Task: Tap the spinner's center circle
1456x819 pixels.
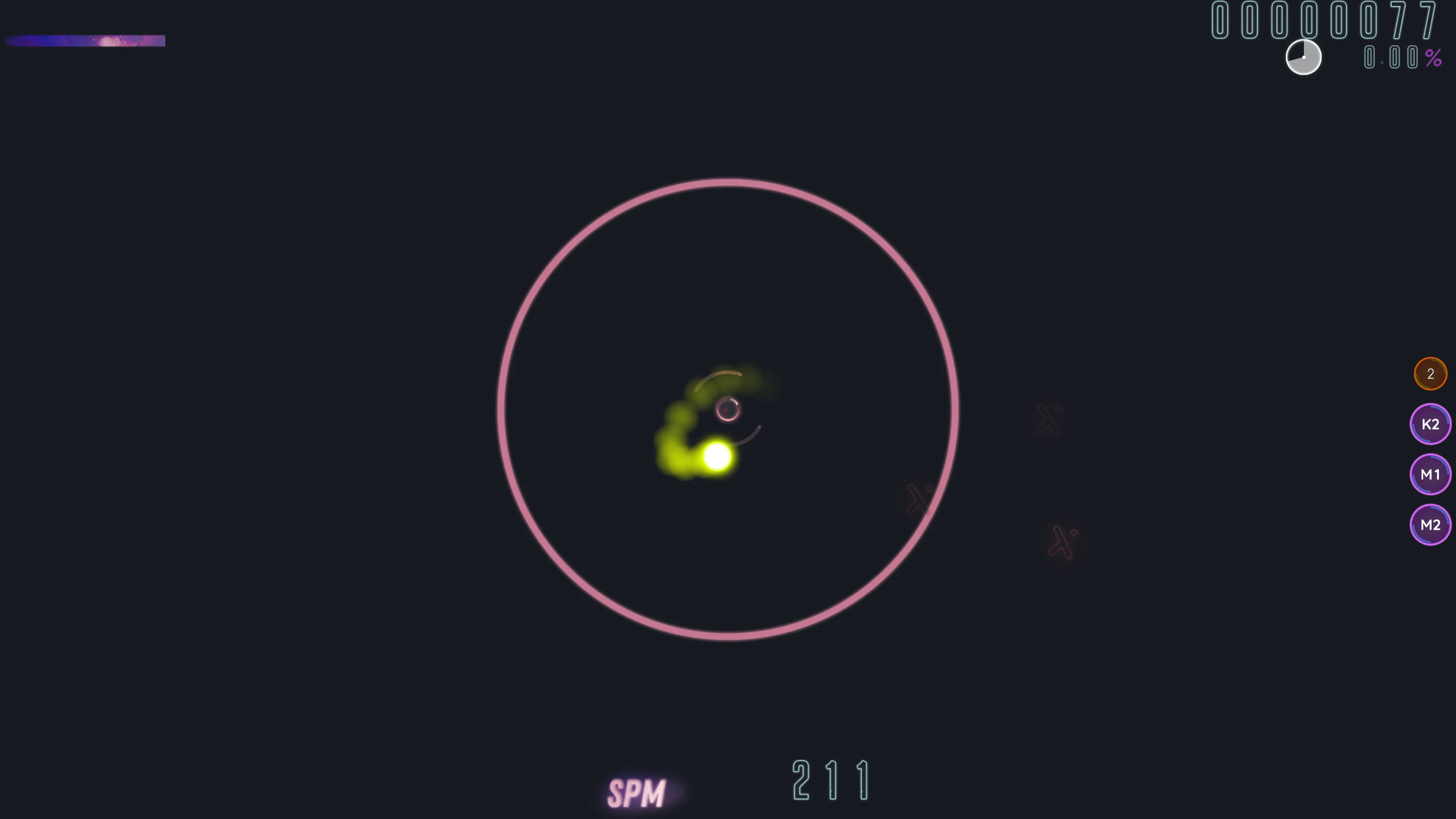Action: [x=728, y=409]
